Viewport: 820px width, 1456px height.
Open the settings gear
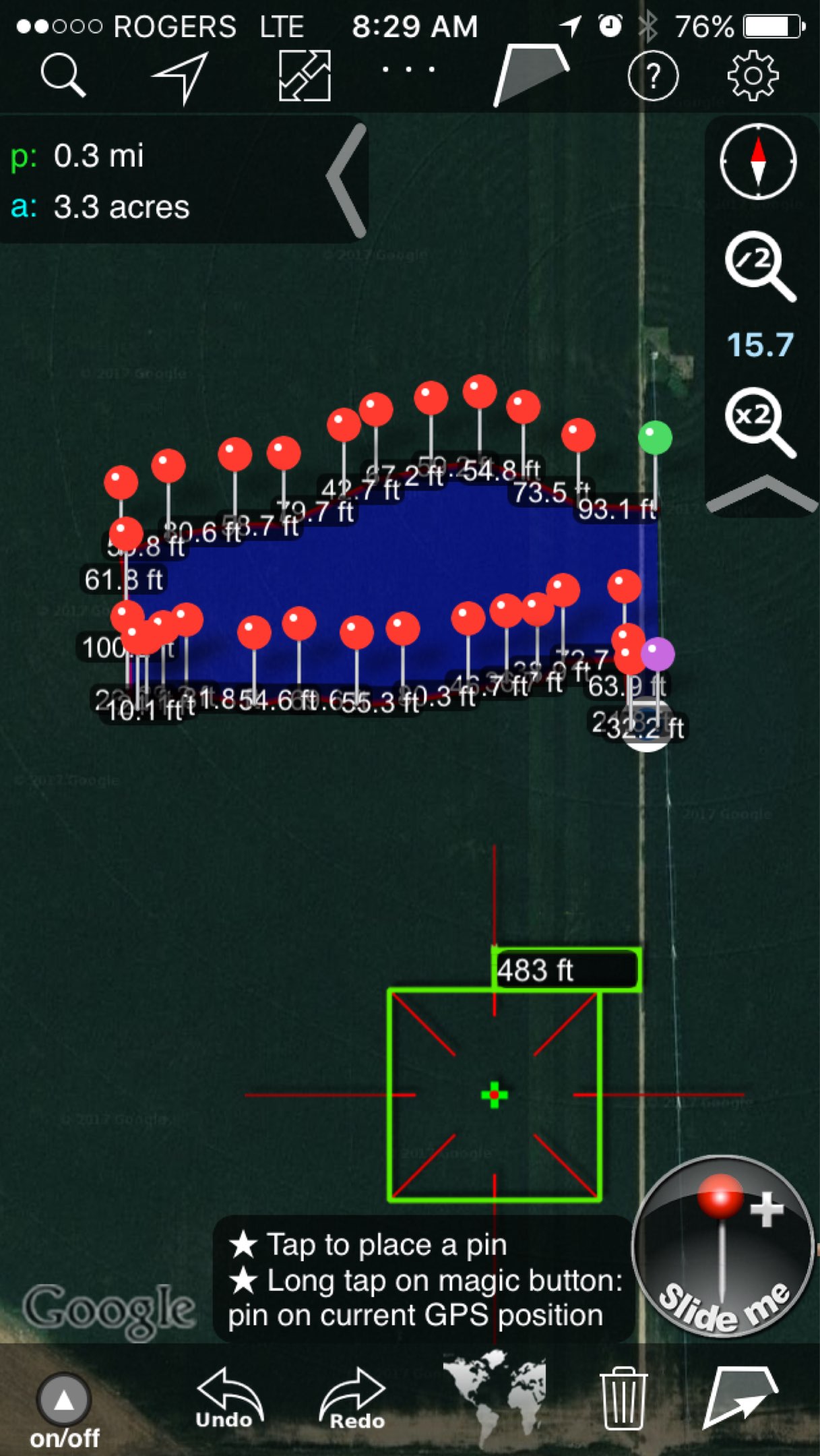click(x=753, y=75)
